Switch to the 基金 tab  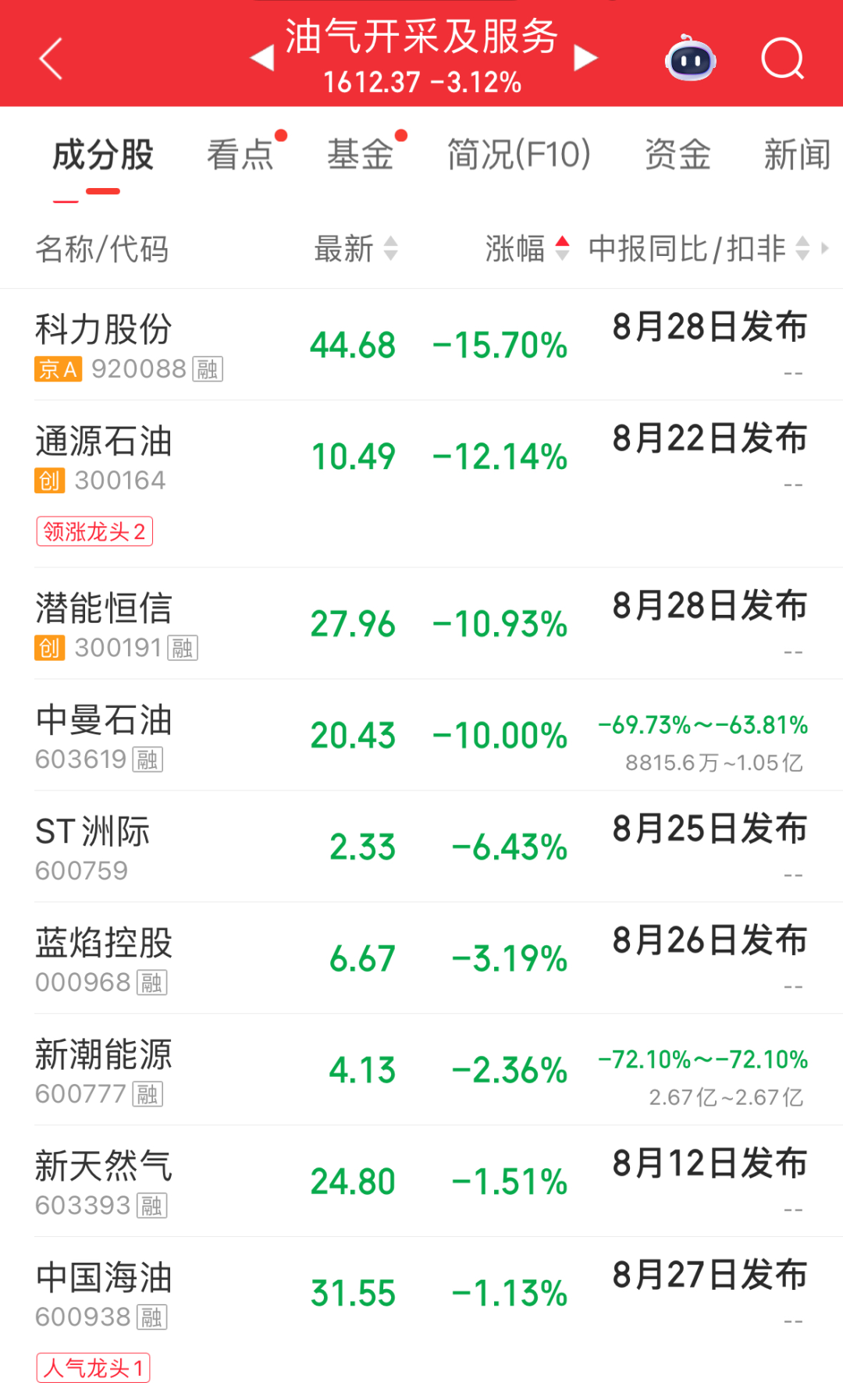tap(361, 155)
